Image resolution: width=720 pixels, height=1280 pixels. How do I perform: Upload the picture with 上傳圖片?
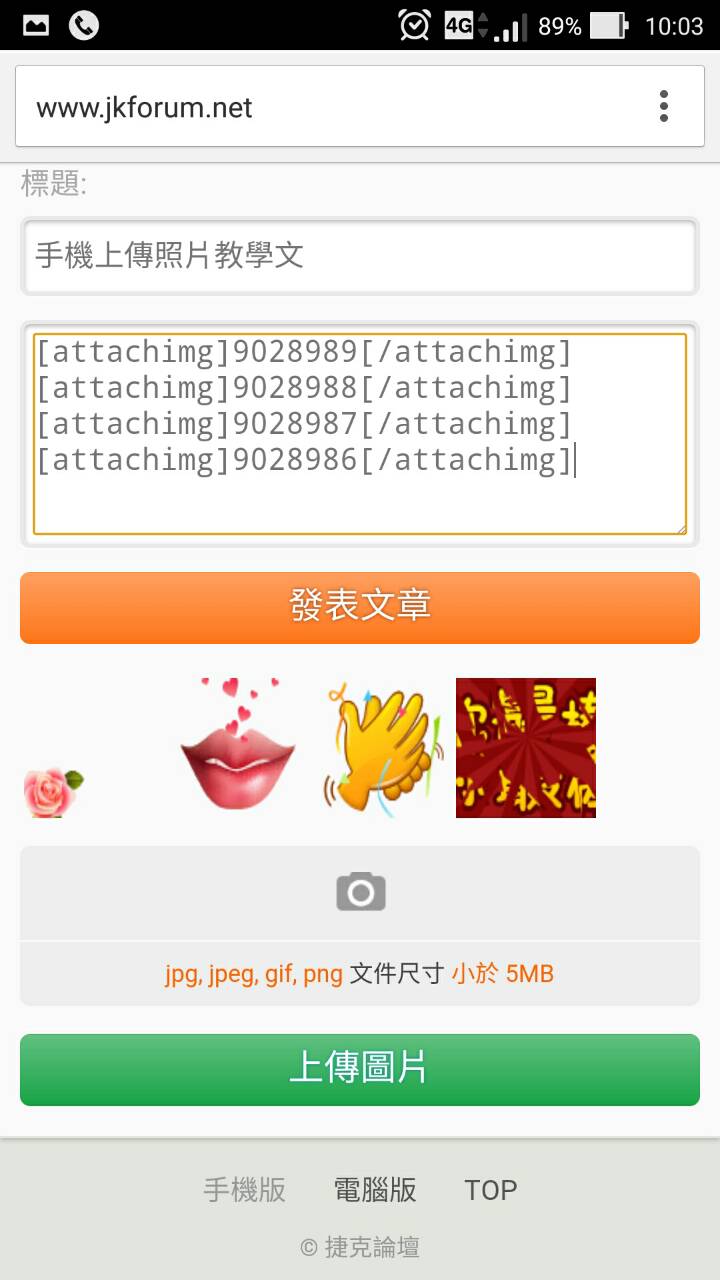point(359,1069)
